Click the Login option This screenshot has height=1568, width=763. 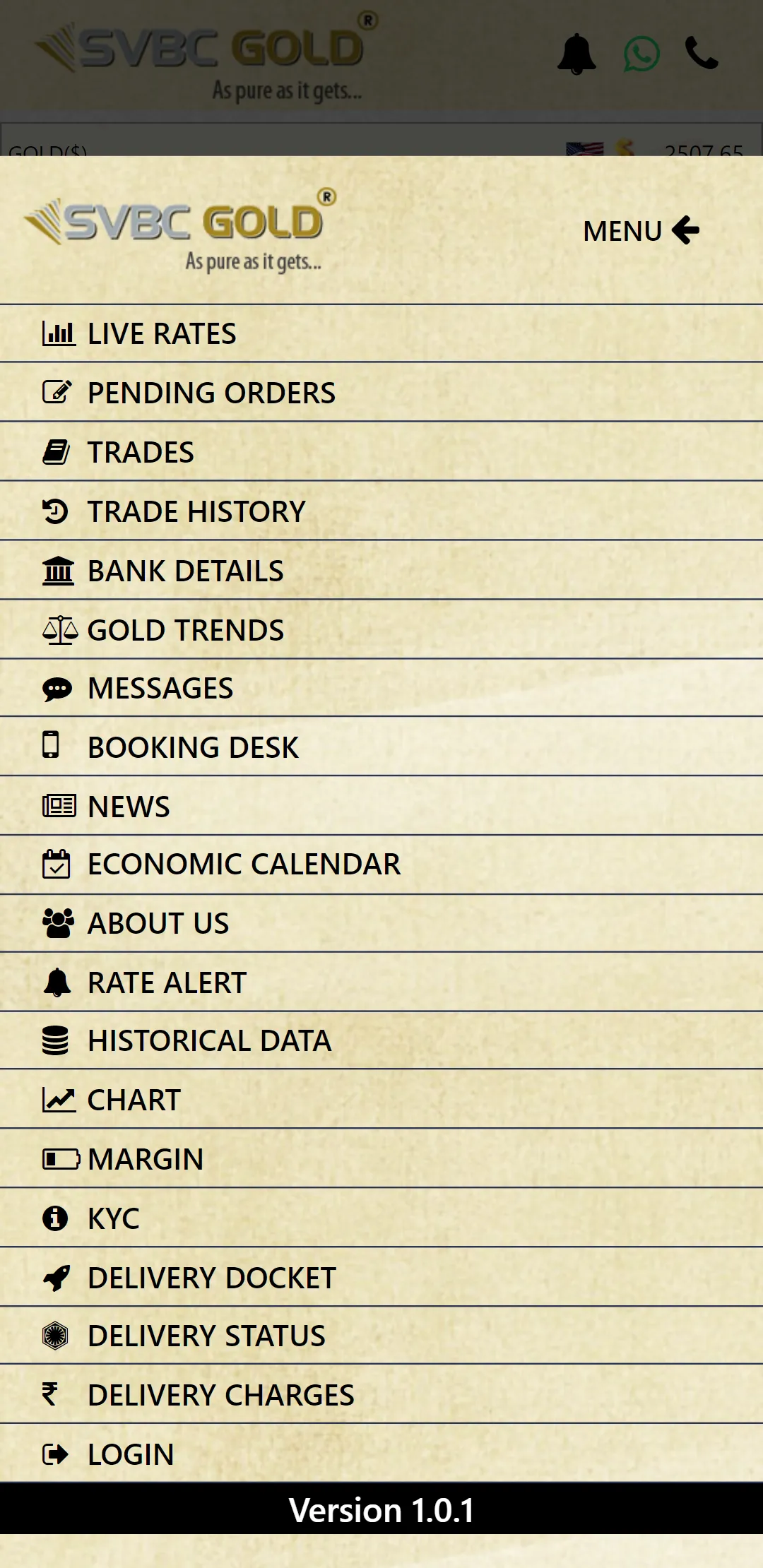pos(129,1453)
